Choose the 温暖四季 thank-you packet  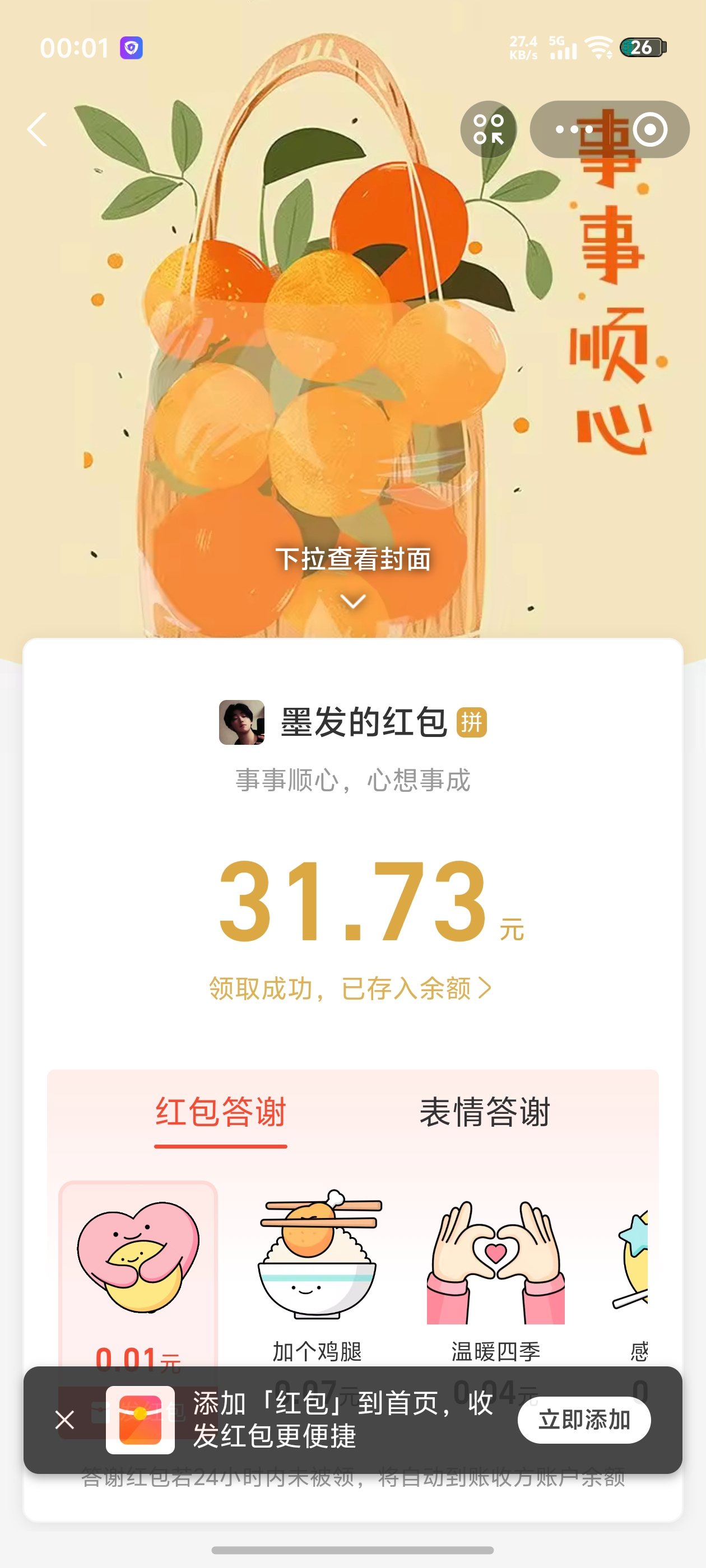(x=495, y=1272)
